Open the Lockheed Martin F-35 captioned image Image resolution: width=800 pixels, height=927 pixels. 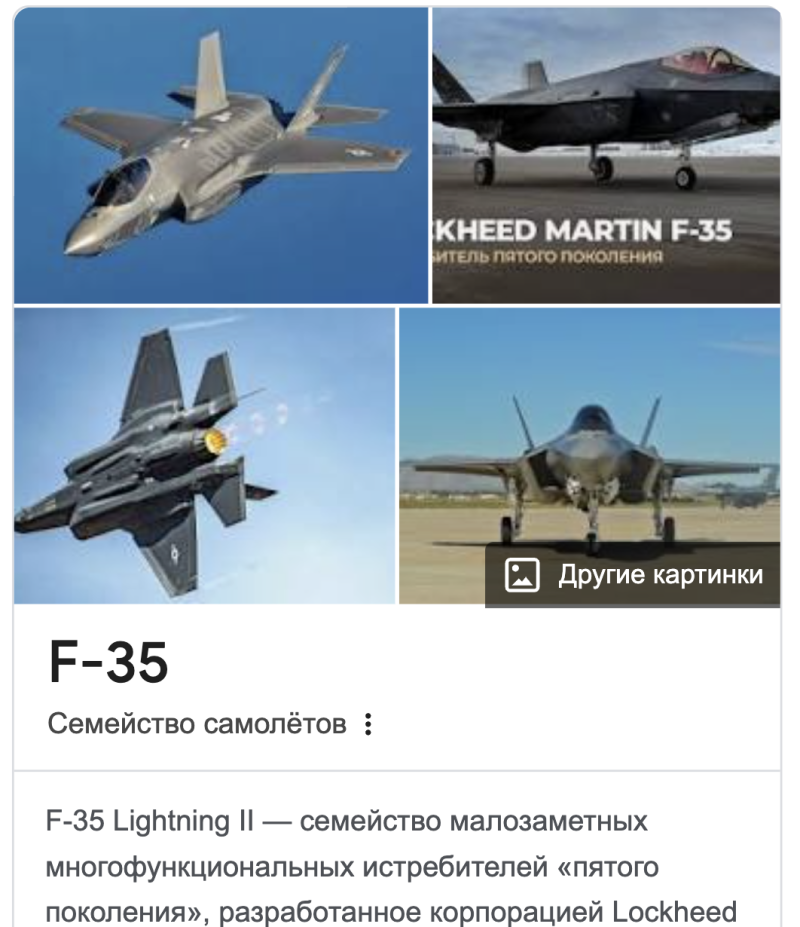click(606, 155)
